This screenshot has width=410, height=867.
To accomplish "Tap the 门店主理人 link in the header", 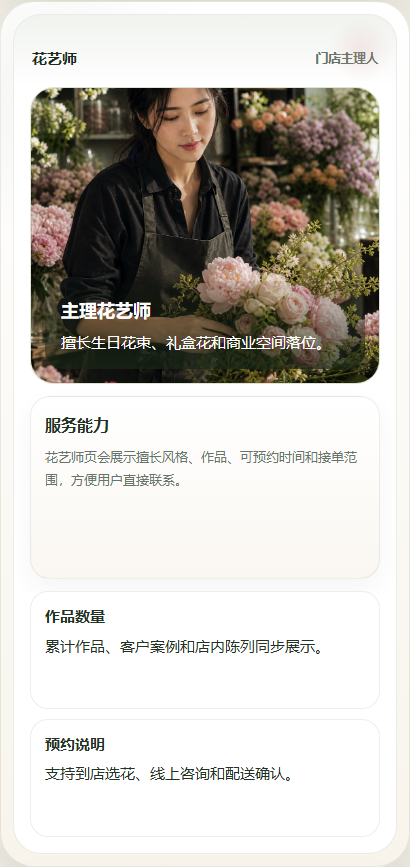I will 346,59.
